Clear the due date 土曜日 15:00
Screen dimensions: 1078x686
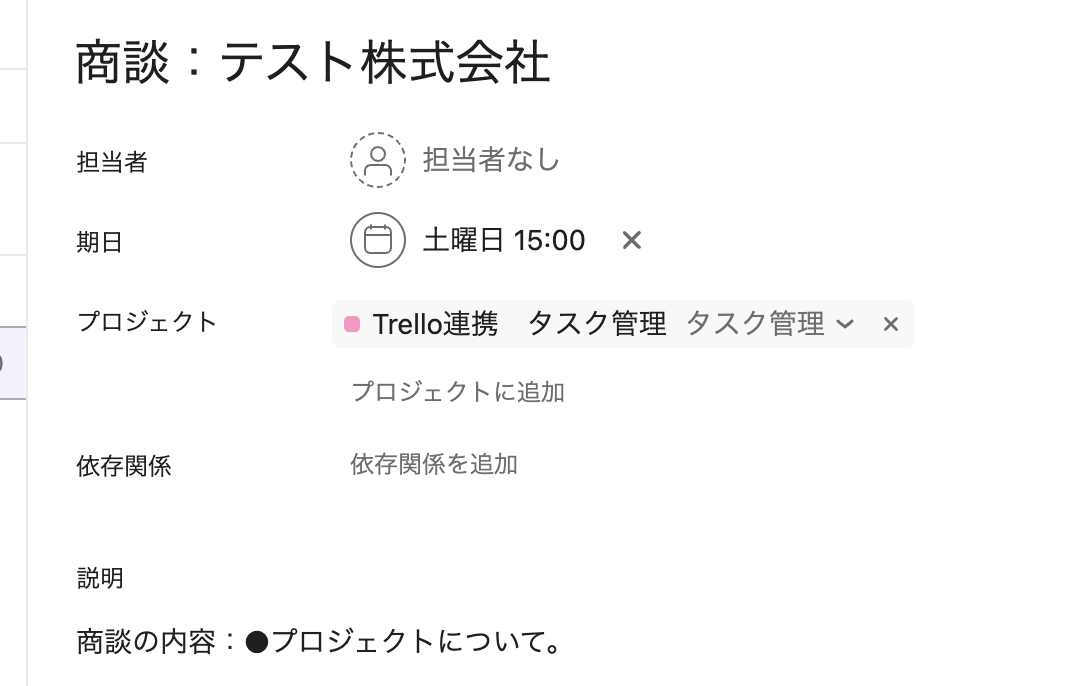(x=631, y=240)
